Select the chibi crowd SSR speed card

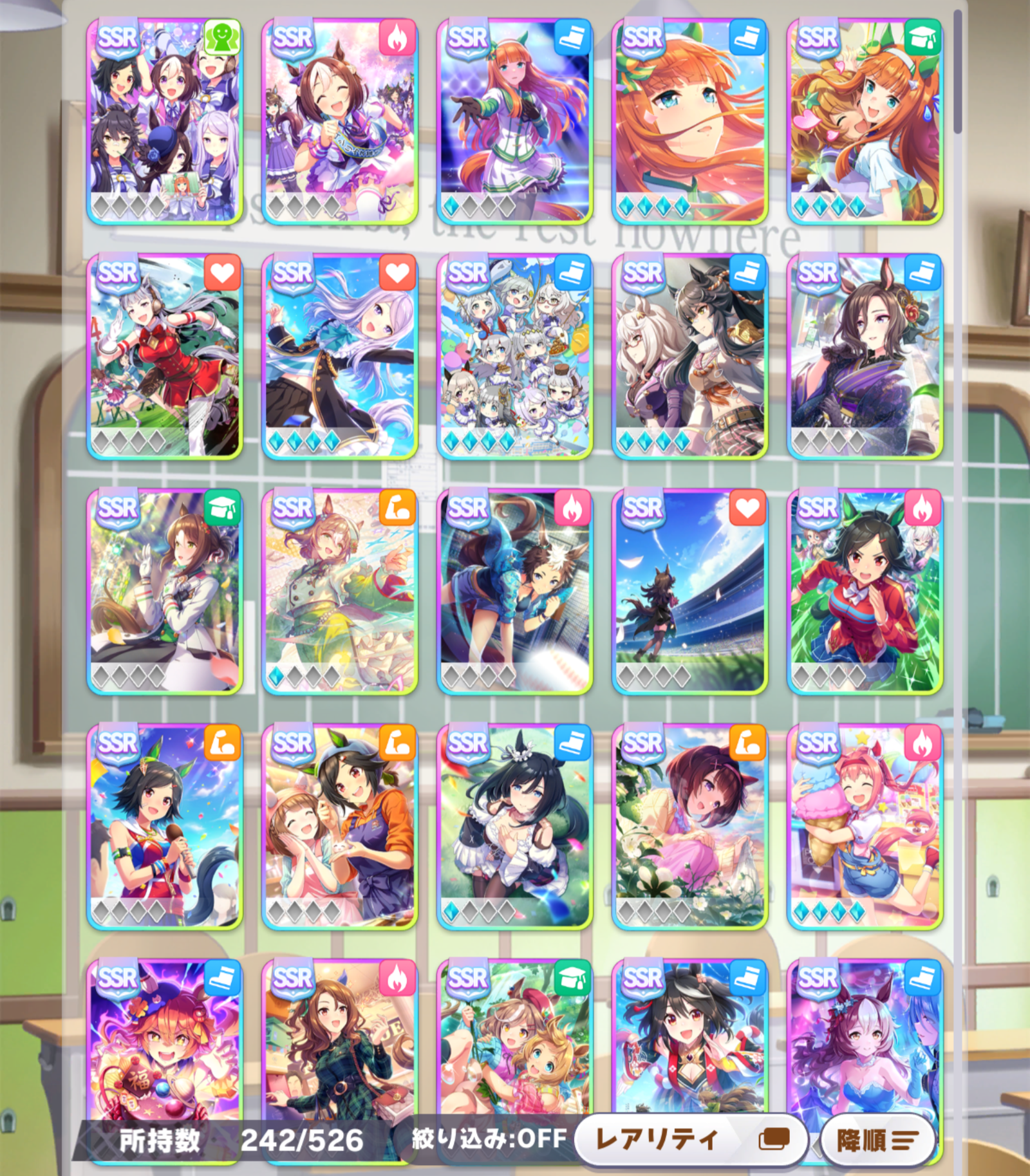(514, 356)
